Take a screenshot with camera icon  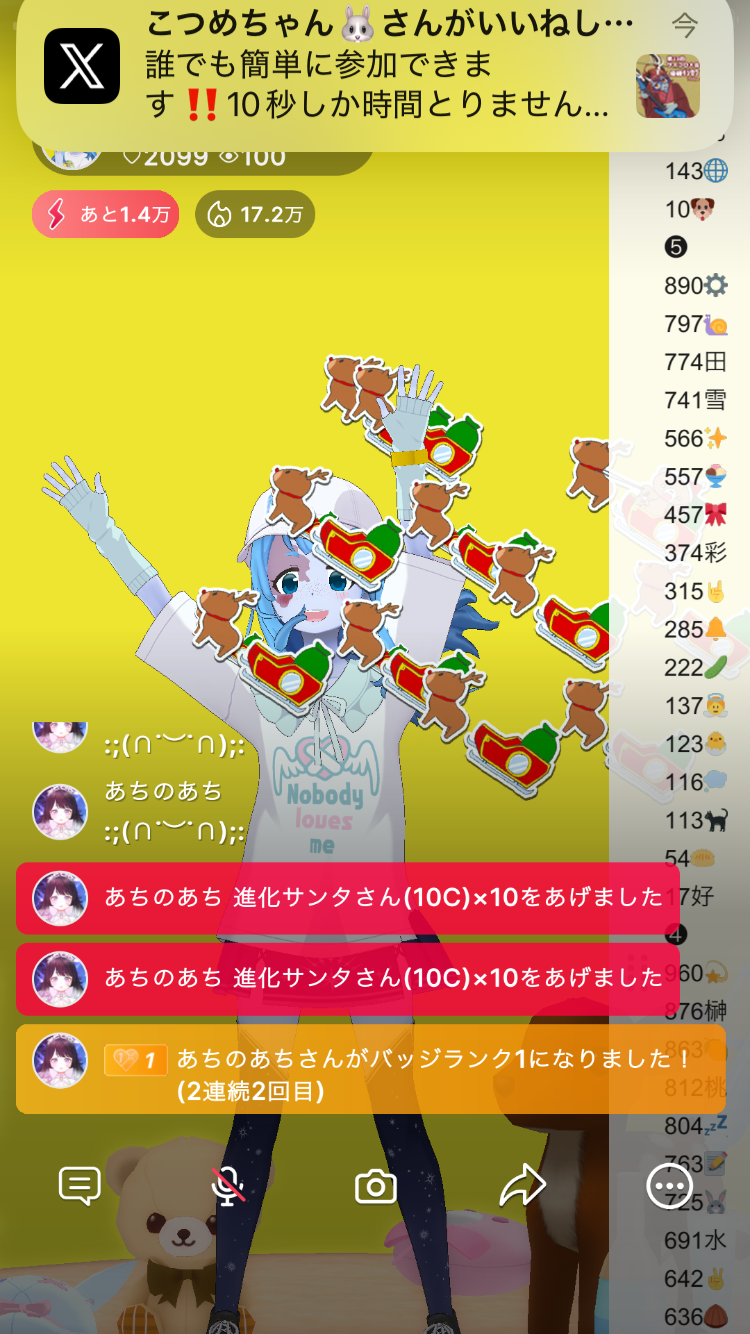[376, 1187]
